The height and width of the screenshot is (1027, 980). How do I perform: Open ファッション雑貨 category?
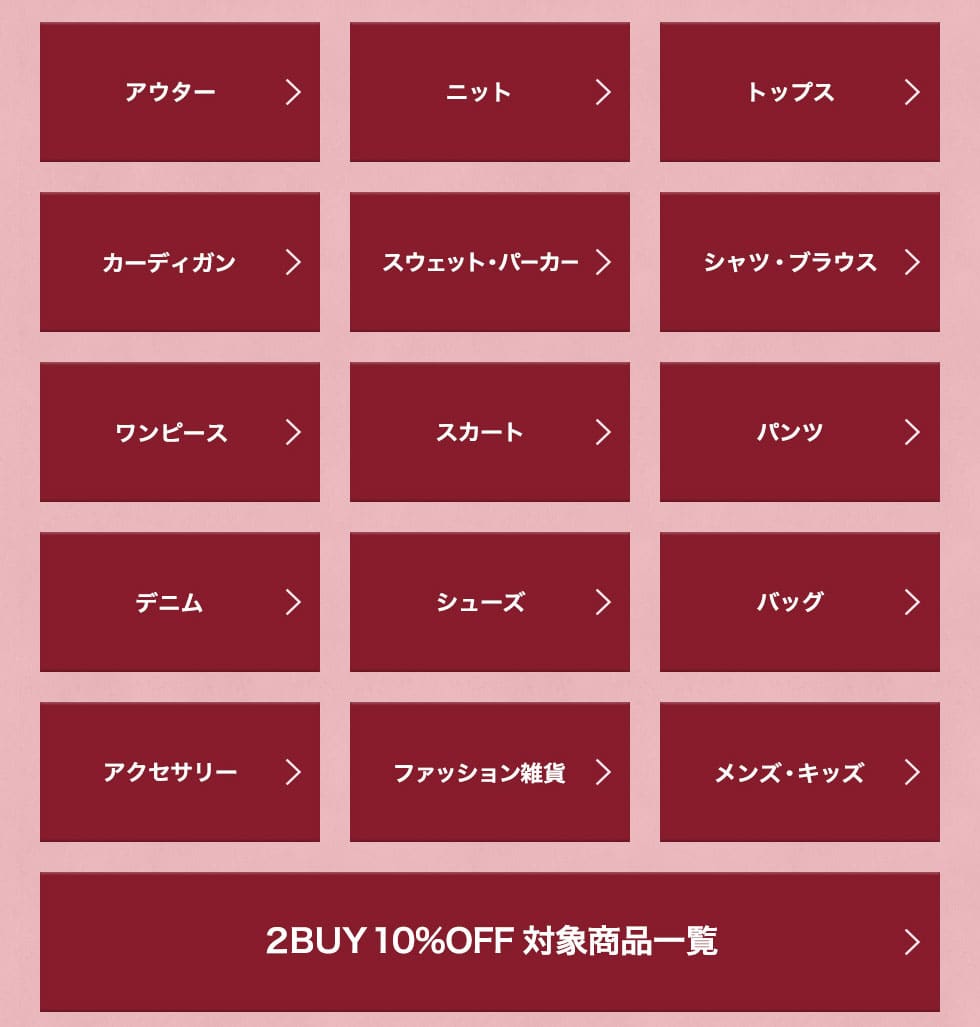click(490, 772)
